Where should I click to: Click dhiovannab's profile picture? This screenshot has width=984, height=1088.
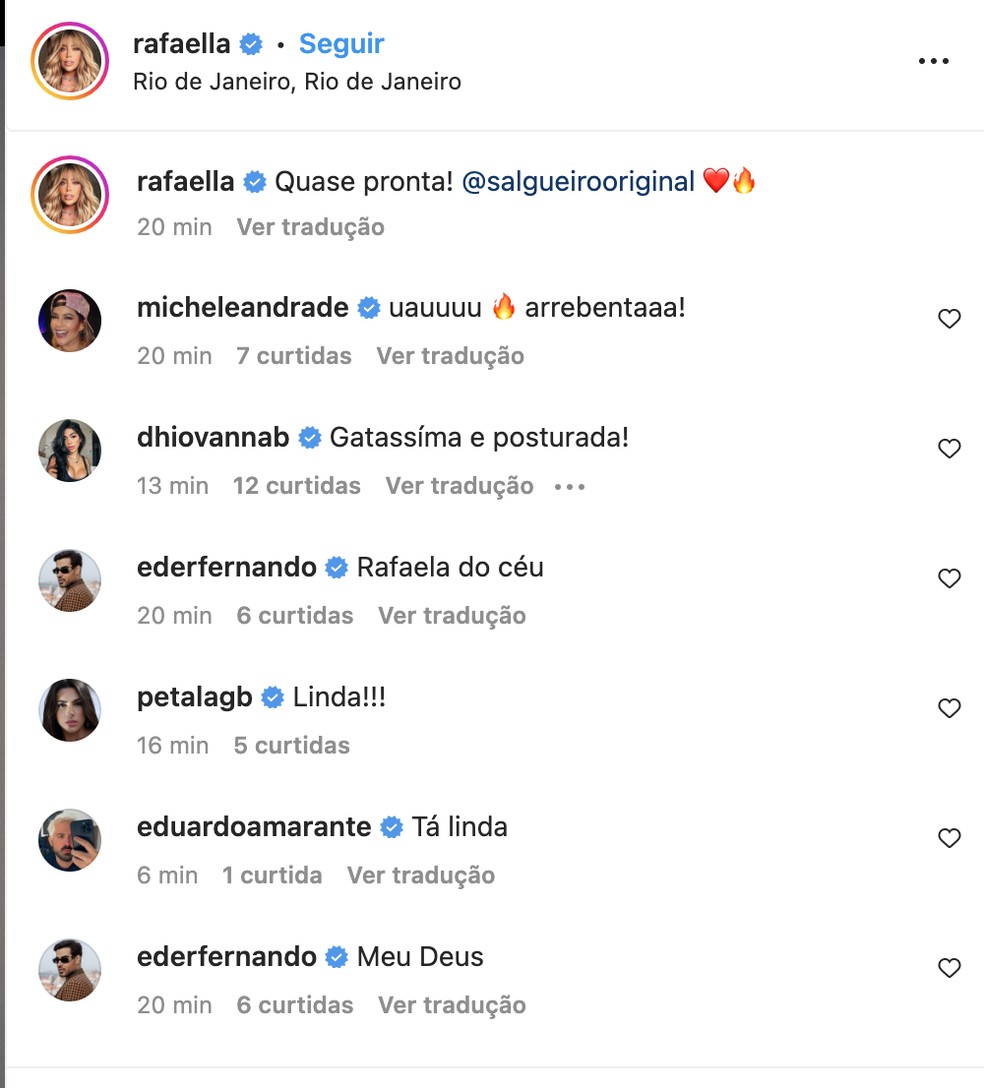click(x=69, y=450)
